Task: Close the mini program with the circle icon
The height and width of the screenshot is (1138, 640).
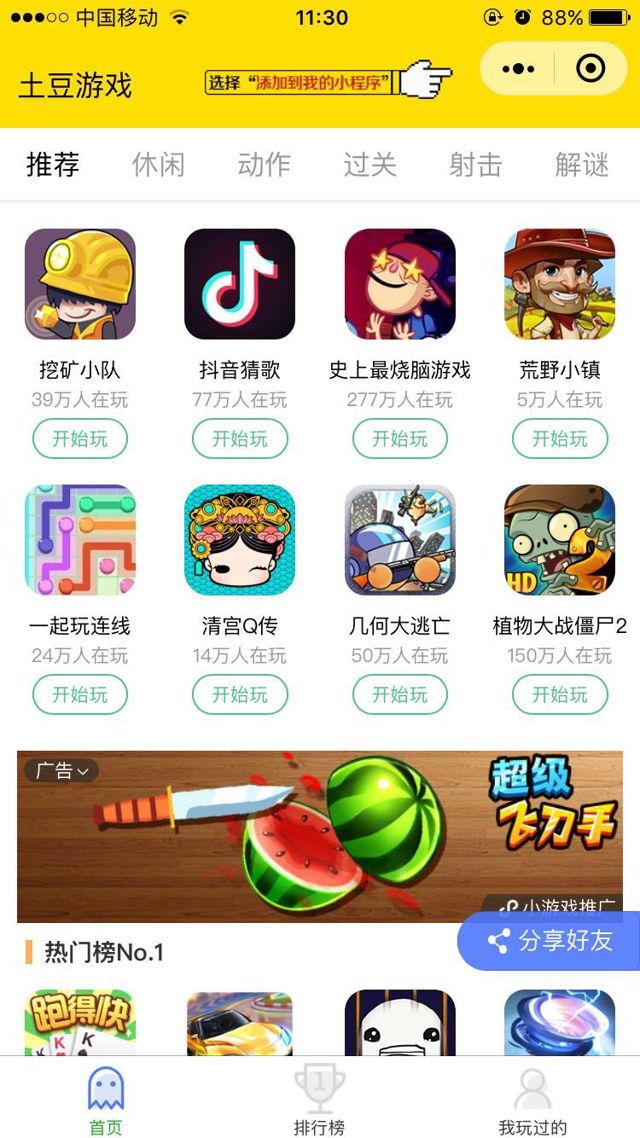Action: [x=591, y=69]
